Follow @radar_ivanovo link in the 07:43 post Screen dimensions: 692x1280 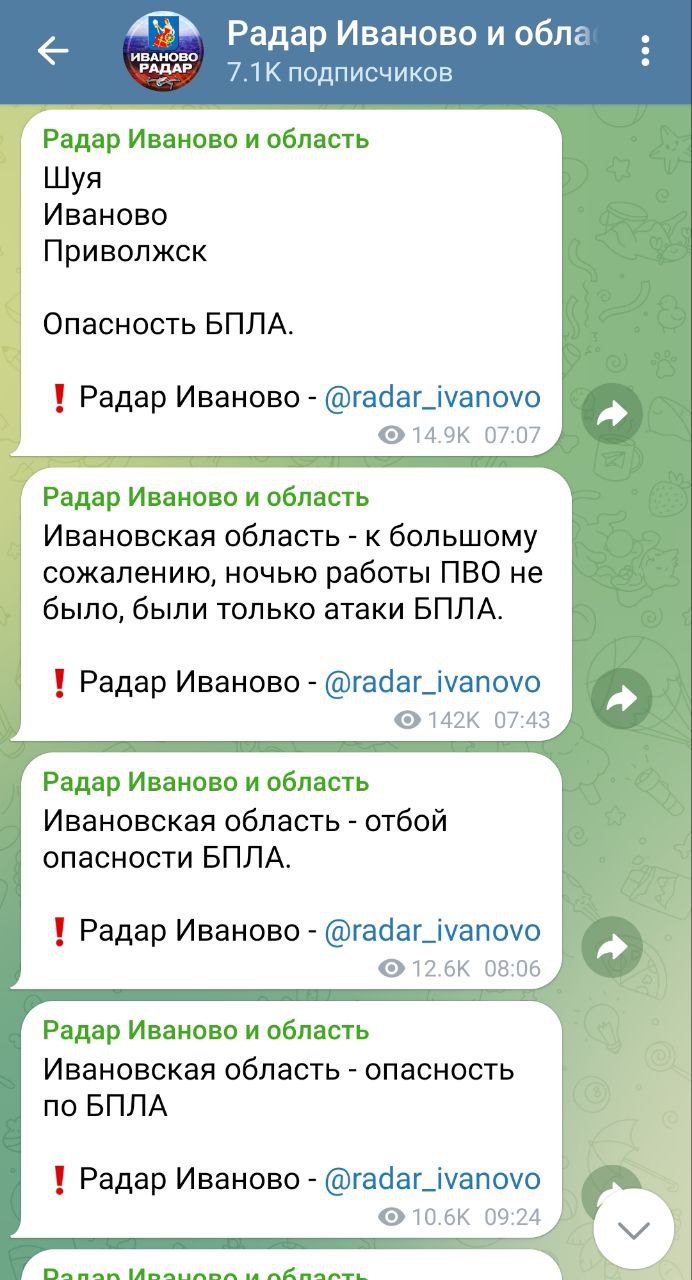tap(433, 683)
